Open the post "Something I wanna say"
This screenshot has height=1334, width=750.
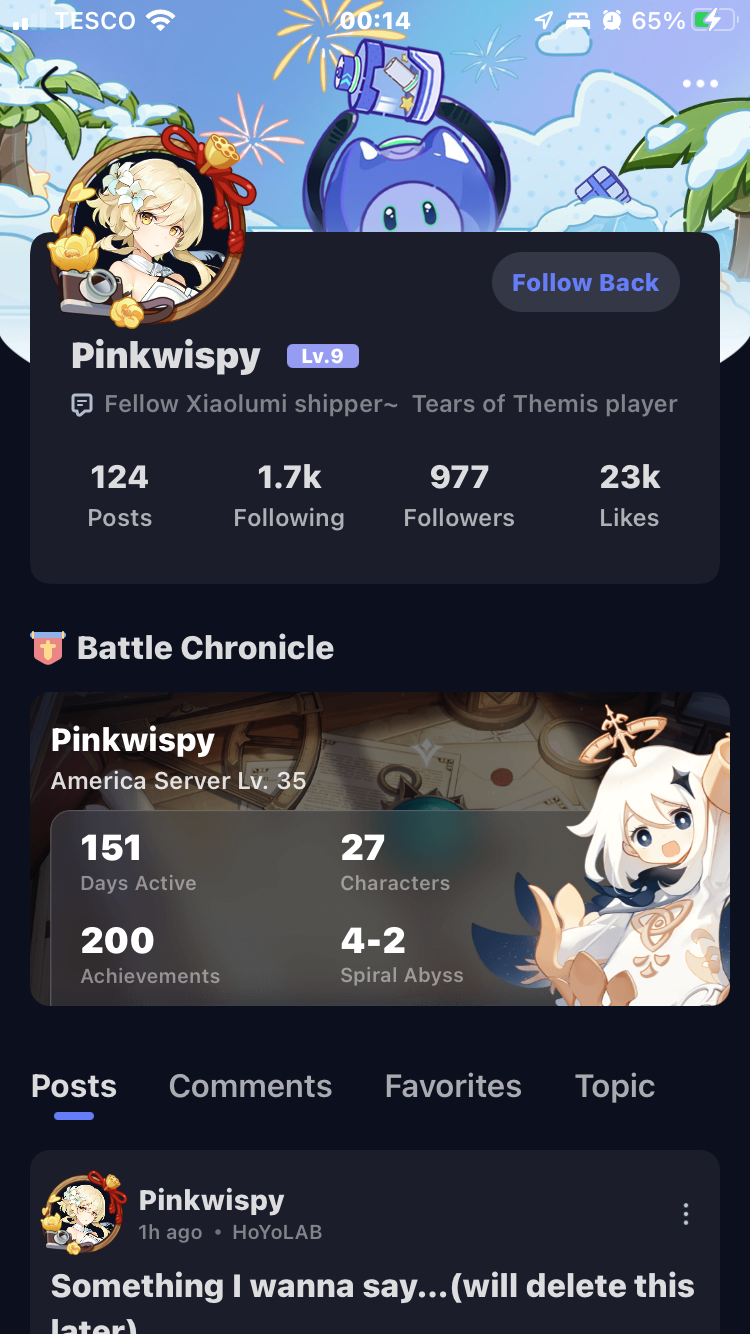tap(373, 1287)
